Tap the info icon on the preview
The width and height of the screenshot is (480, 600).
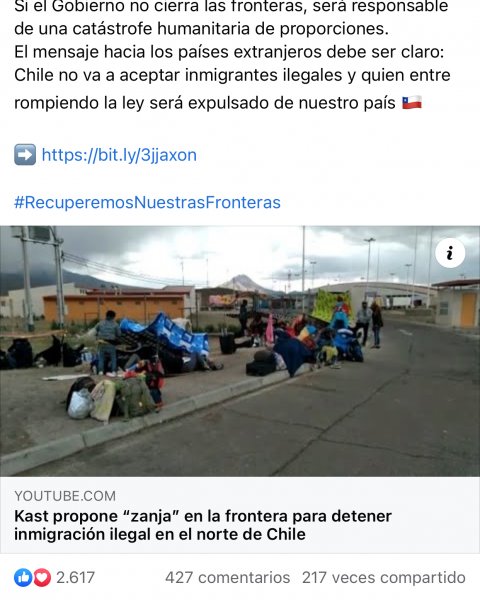(x=450, y=253)
